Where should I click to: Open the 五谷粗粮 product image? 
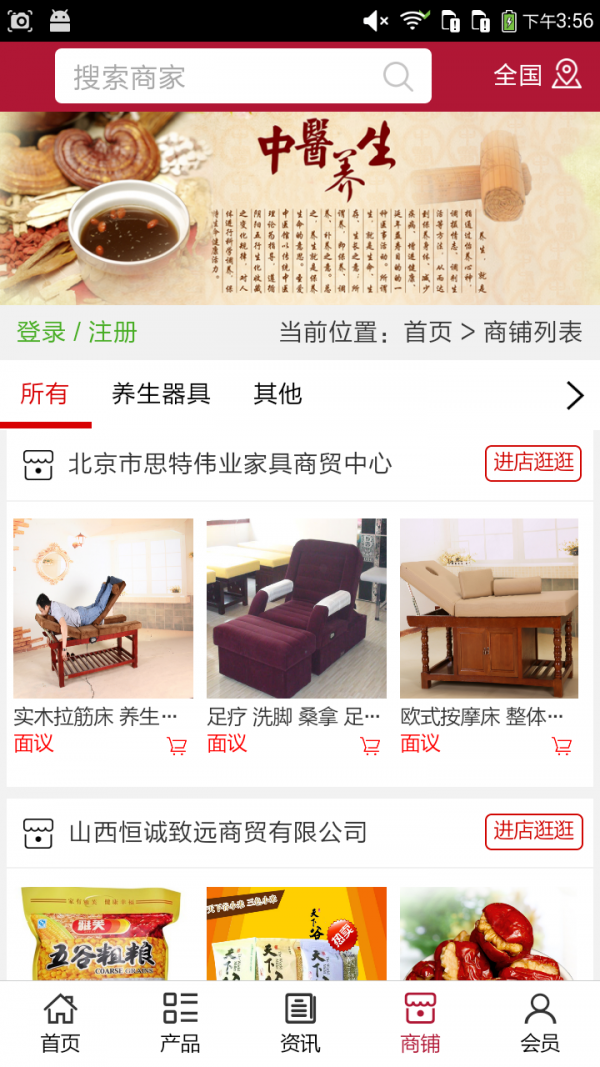coord(103,933)
